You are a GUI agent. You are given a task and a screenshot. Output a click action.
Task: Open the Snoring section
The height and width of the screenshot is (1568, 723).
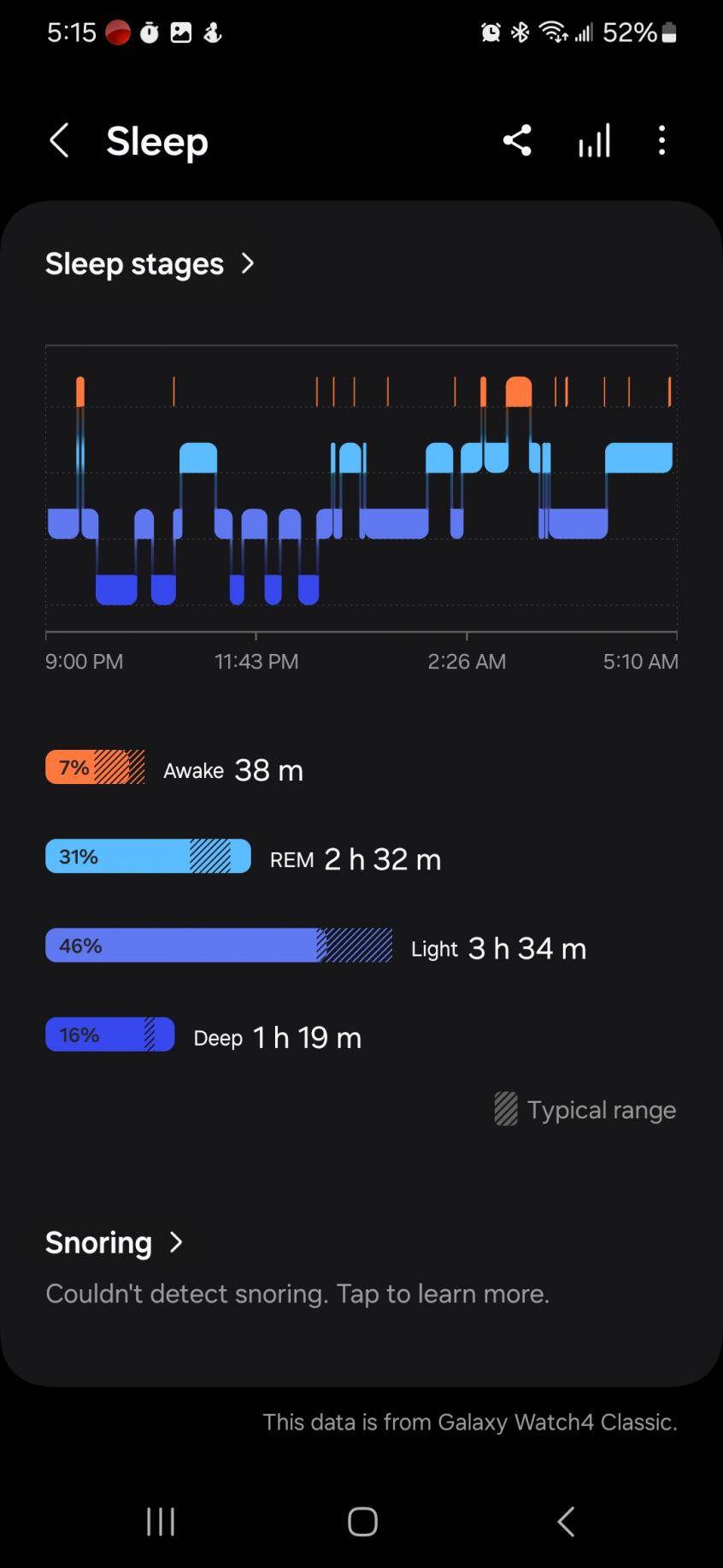click(x=114, y=1242)
